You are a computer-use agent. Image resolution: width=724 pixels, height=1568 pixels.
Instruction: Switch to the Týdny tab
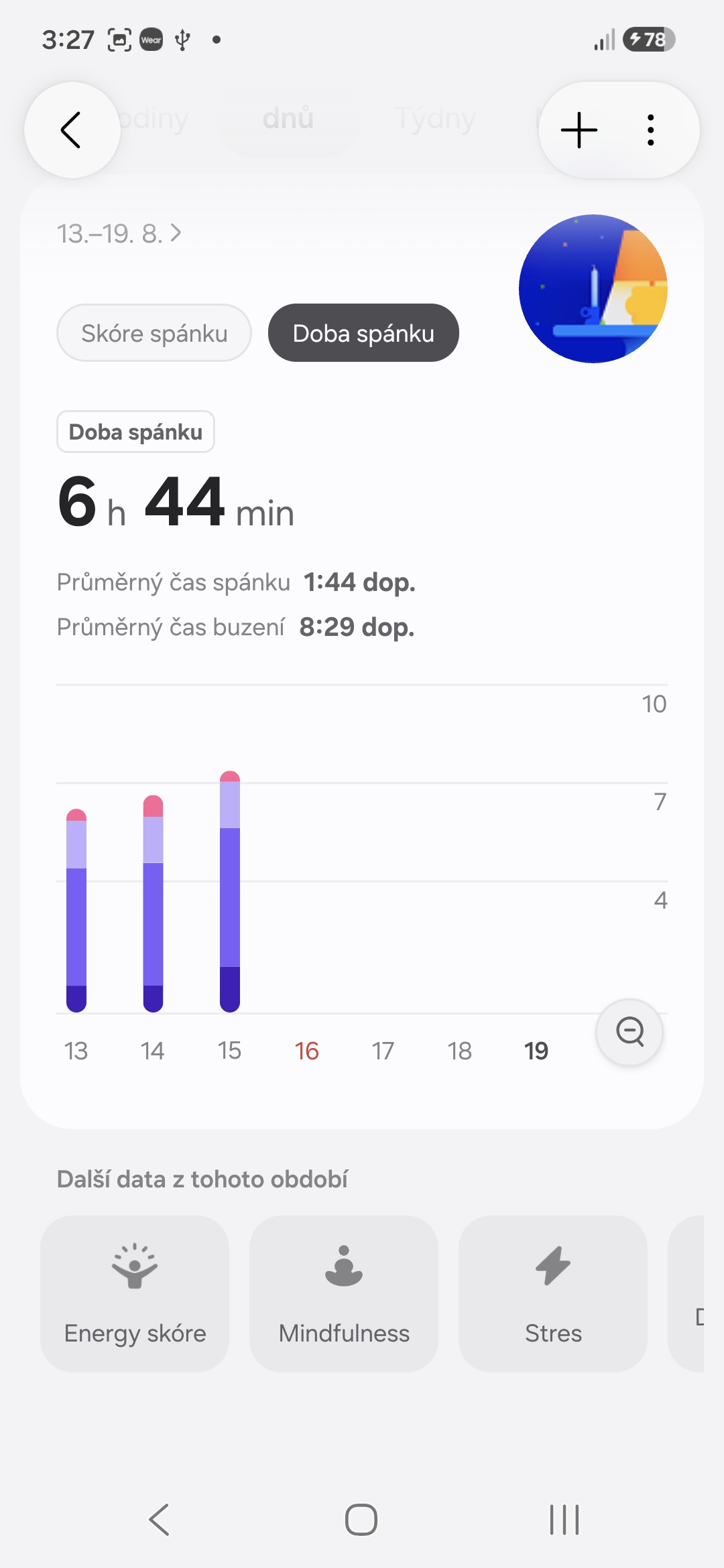click(x=435, y=119)
